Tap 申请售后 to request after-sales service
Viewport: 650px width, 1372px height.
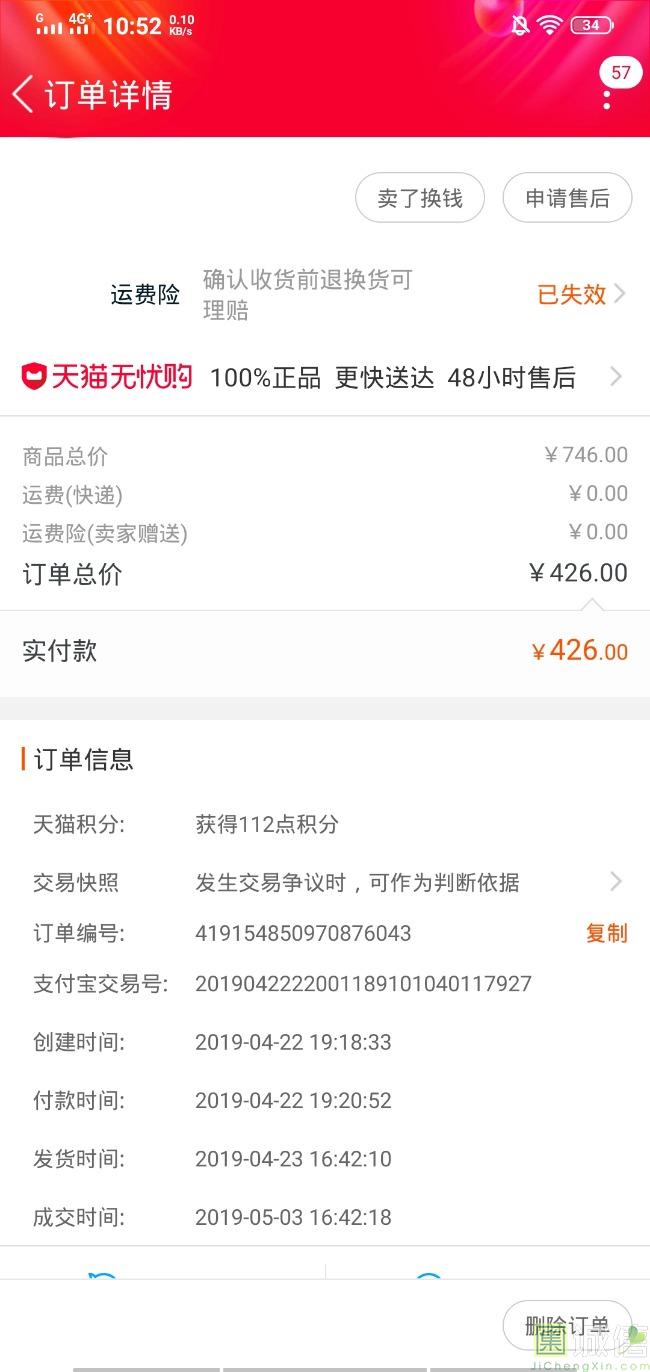pyautogui.click(x=567, y=198)
